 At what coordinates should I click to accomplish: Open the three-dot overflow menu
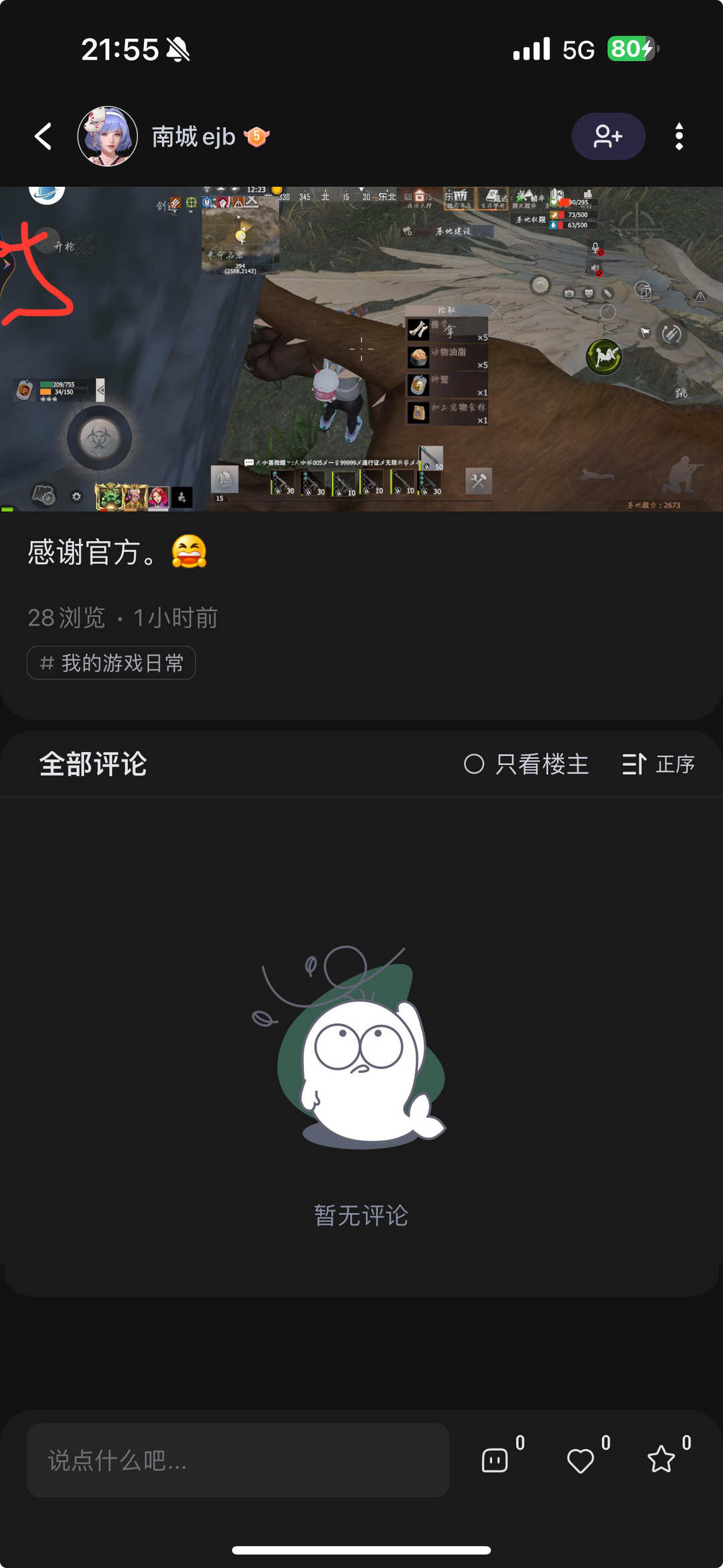(679, 137)
